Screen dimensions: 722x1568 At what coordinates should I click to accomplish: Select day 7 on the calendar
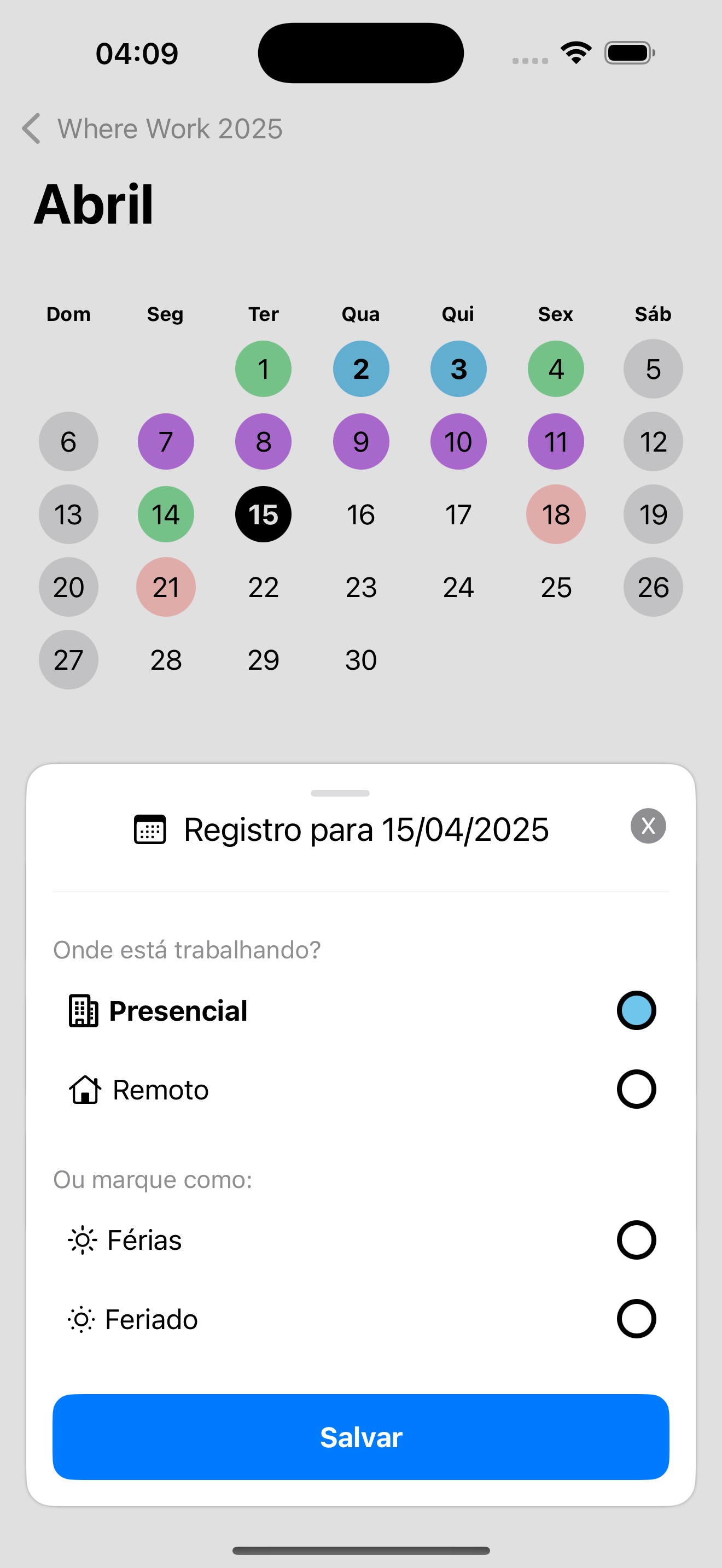click(166, 441)
